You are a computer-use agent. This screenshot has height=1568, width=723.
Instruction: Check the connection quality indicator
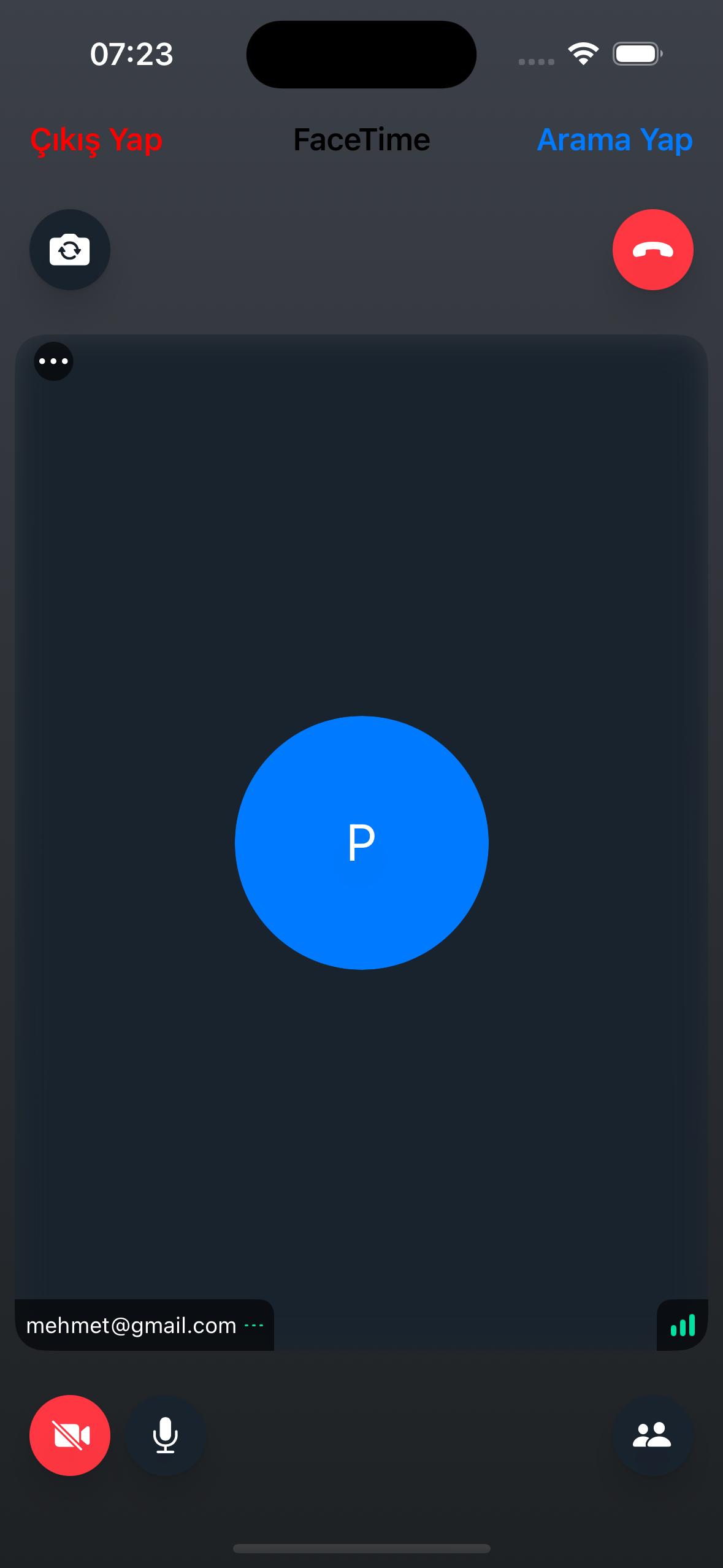tap(683, 1325)
